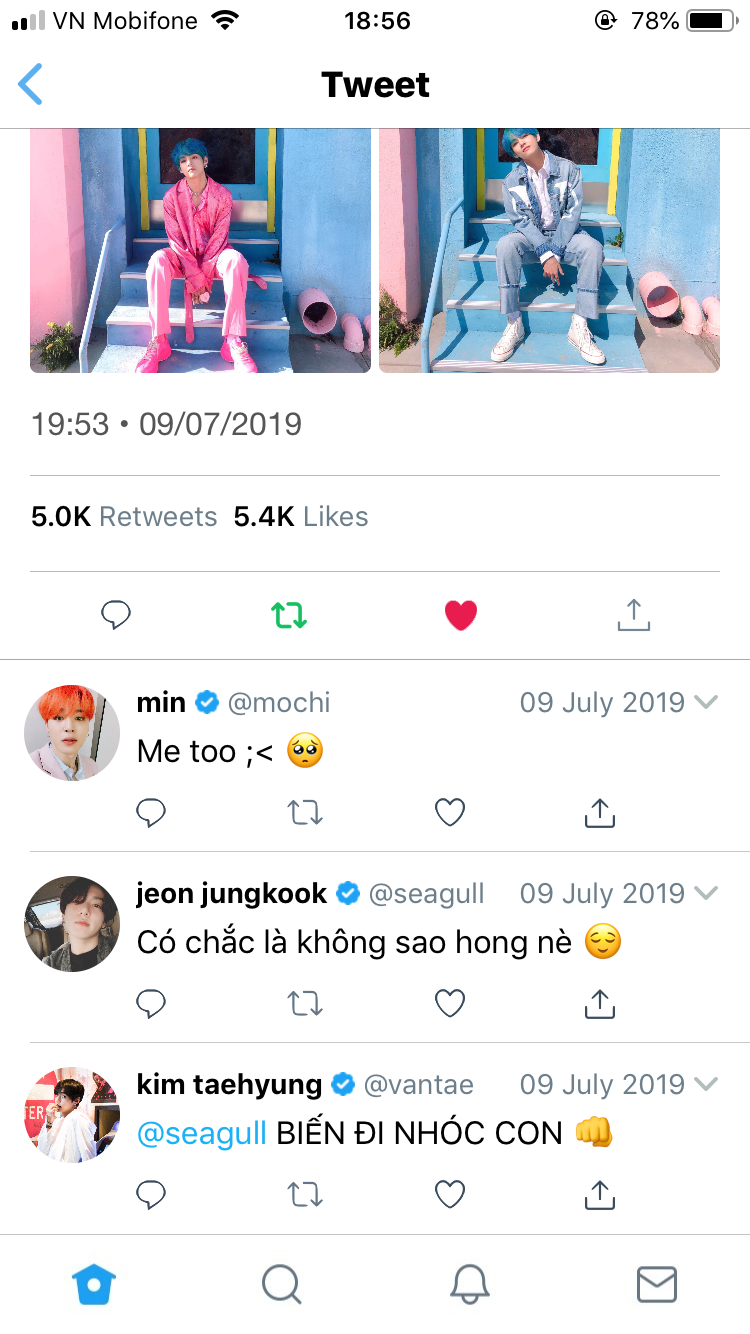Open the Notifications bell tab
Viewport: 750px width, 1334px height.
pos(469,1284)
